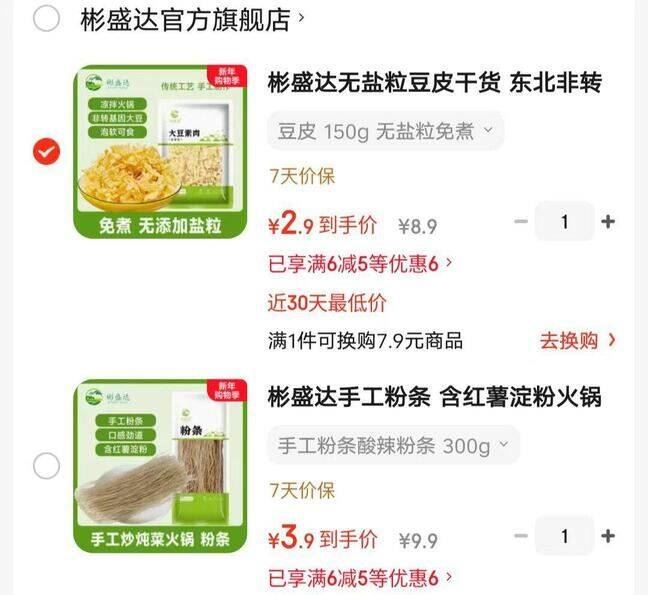
Task: Open the 彬盛达无盐粒豆皮干货 product title
Action: click(x=435, y=83)
